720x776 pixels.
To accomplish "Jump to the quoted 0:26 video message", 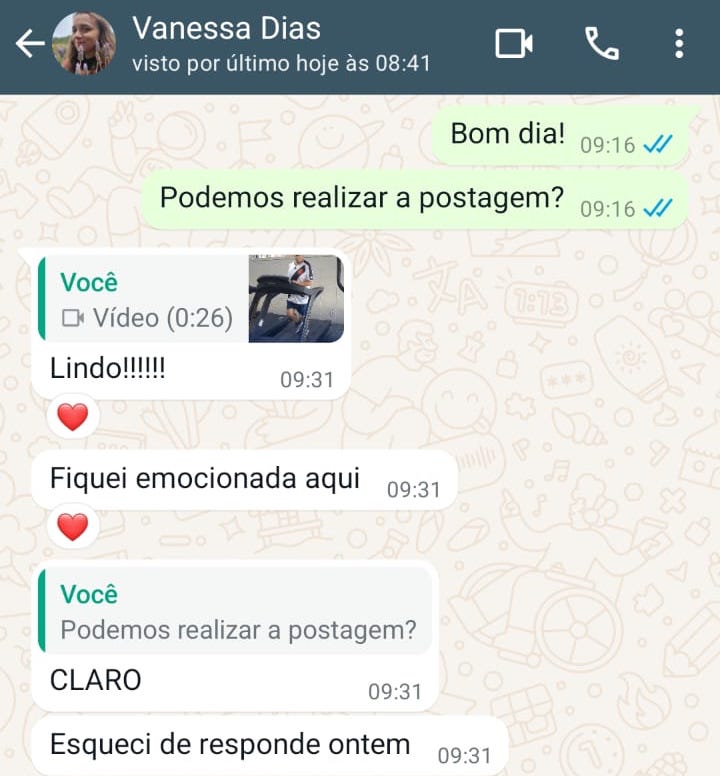I will 191,299.
